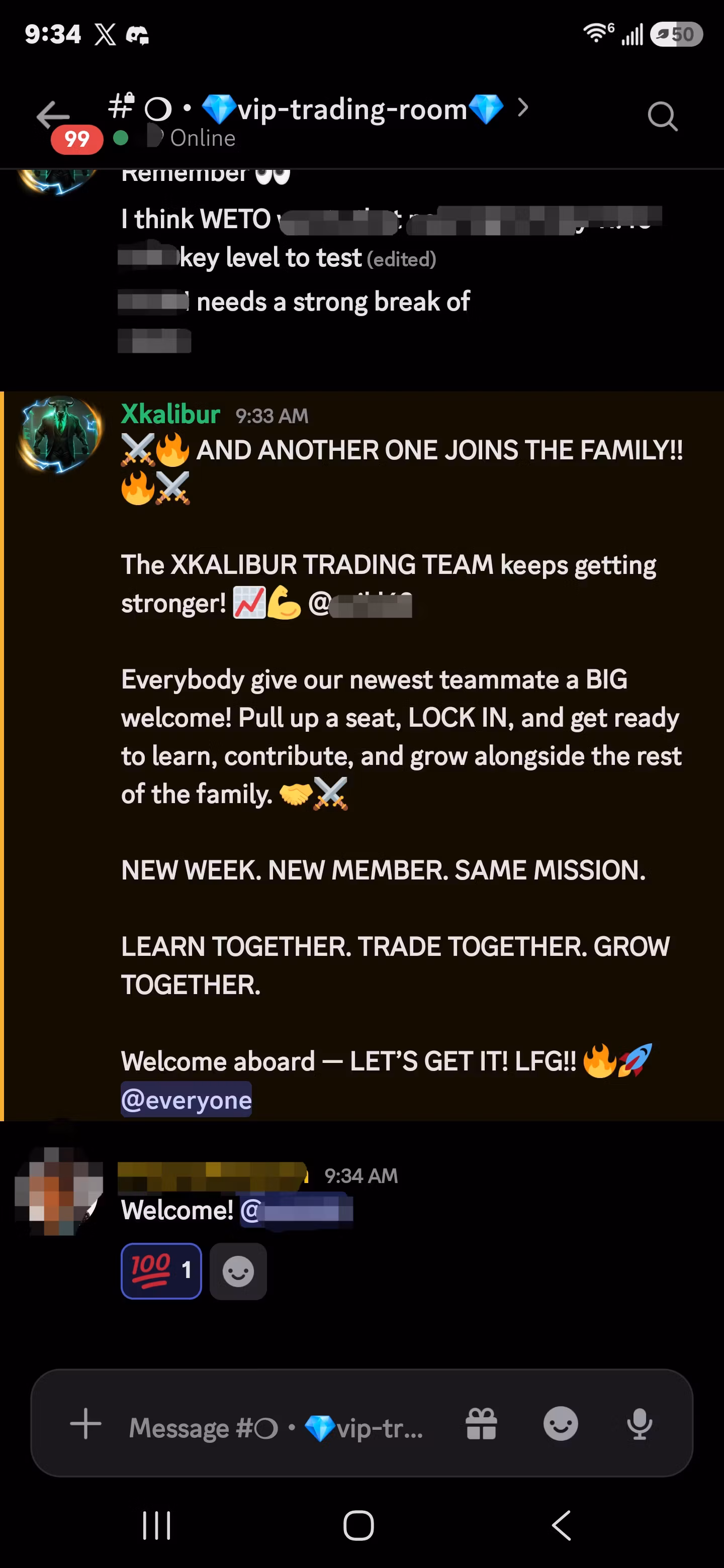Tap the Xkalibur username
This screenshot has width=724, height=1568.
170,415
